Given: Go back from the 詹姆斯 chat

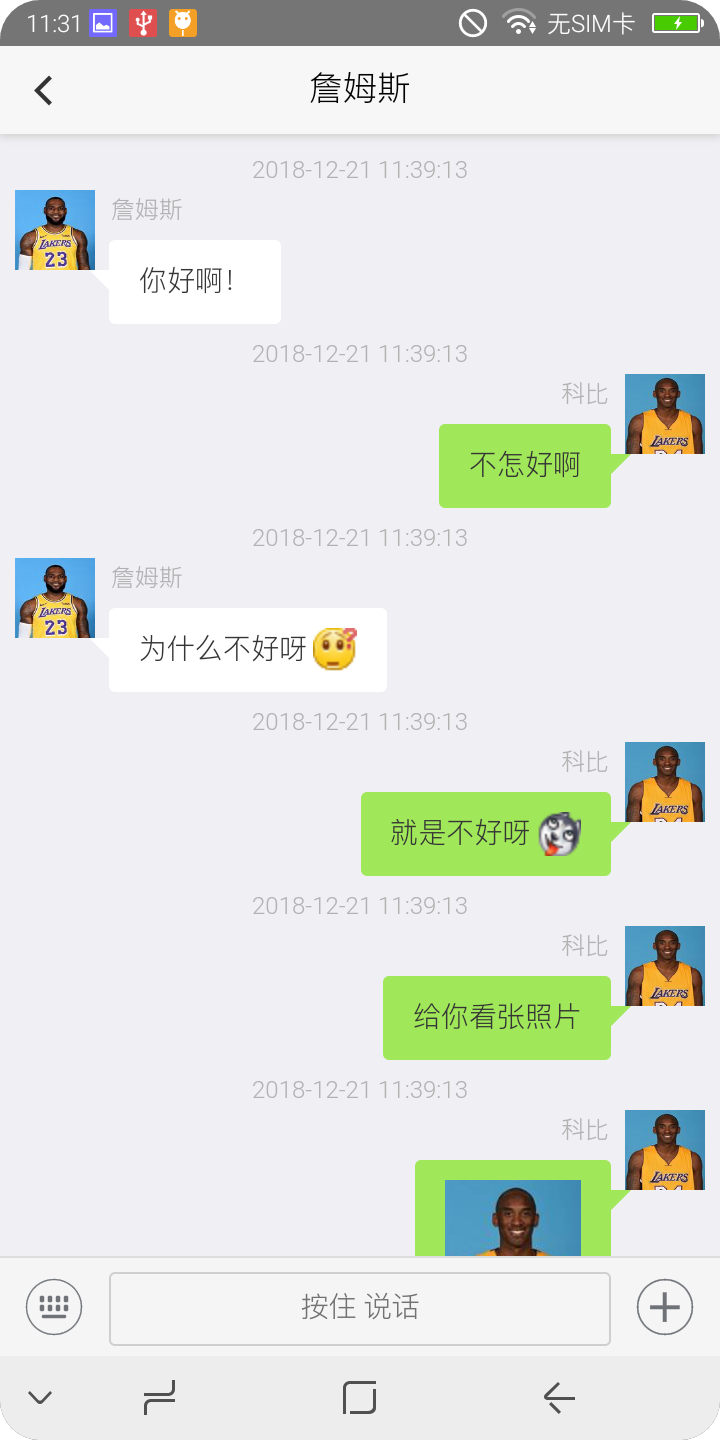Looking at the screenshot, I should (x=43, y=90).
